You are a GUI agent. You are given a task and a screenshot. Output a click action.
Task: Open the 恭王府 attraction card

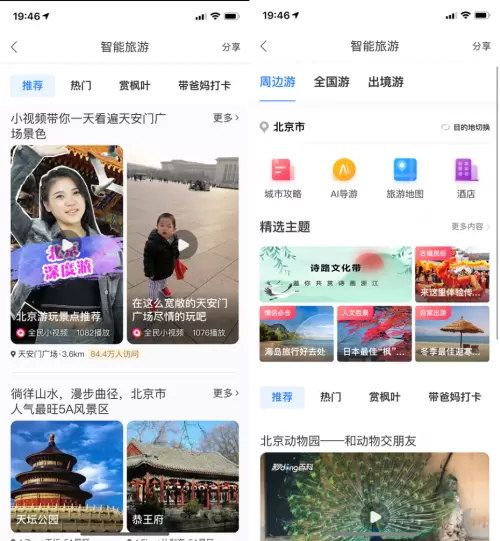click(x=183, y=476)
